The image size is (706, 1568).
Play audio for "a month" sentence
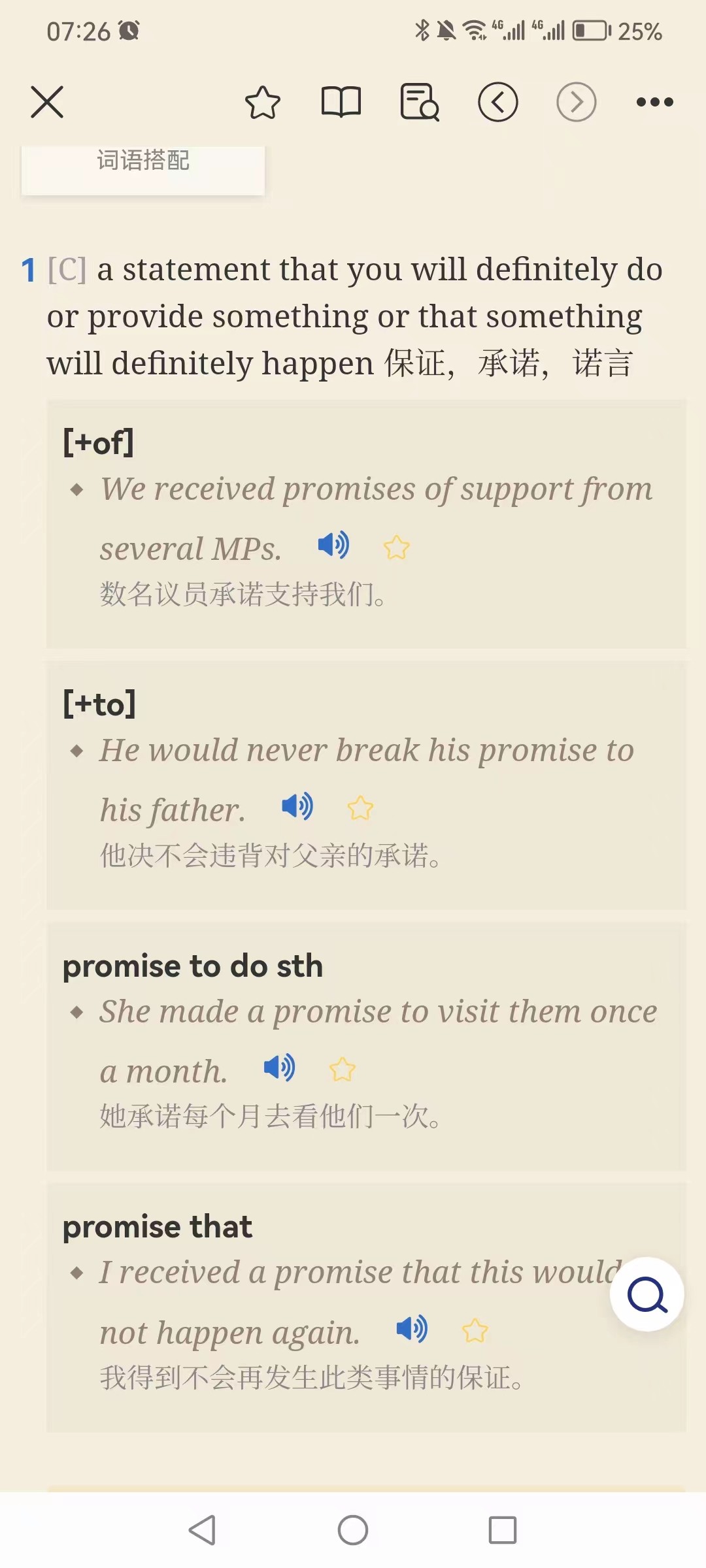(x=279, y=1068)
